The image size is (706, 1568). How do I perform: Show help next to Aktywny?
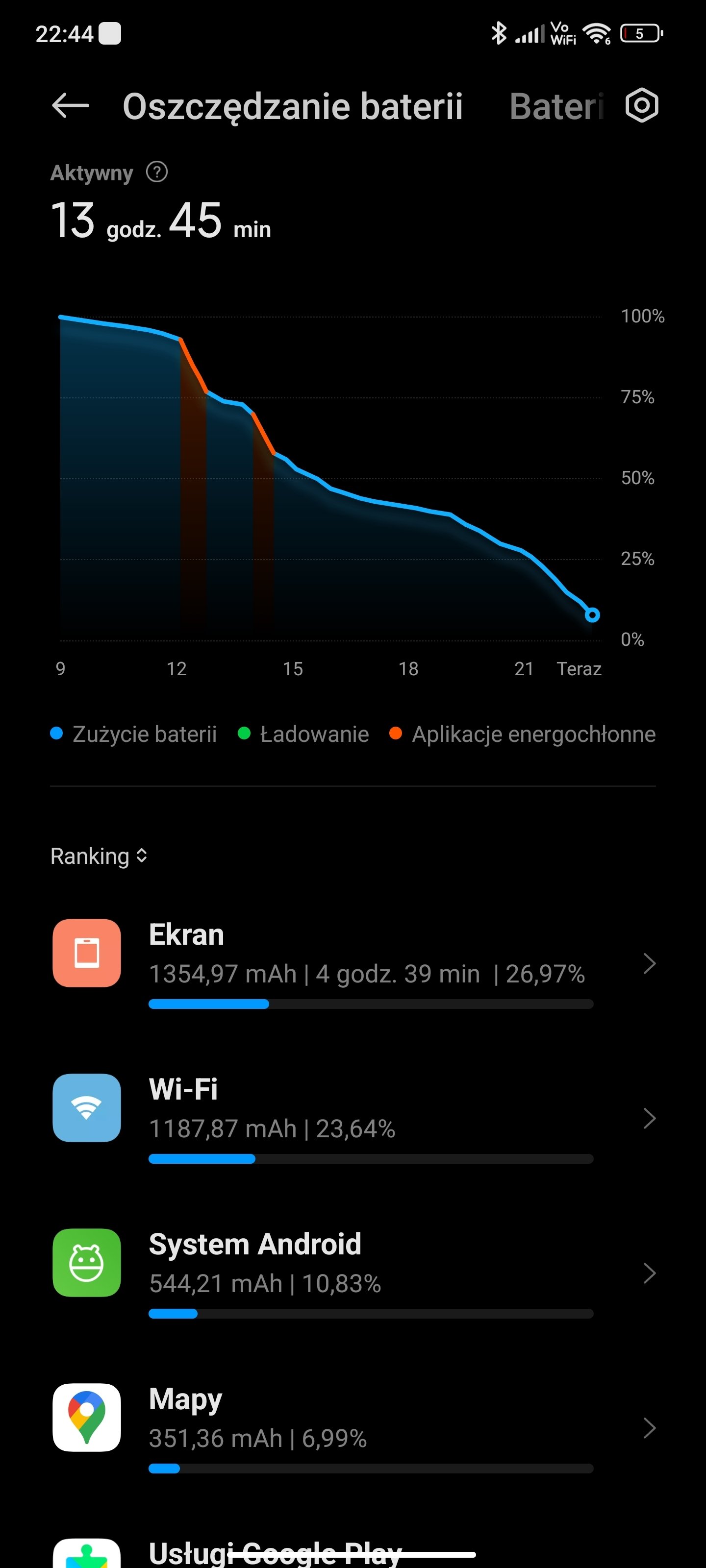point(156,172)
